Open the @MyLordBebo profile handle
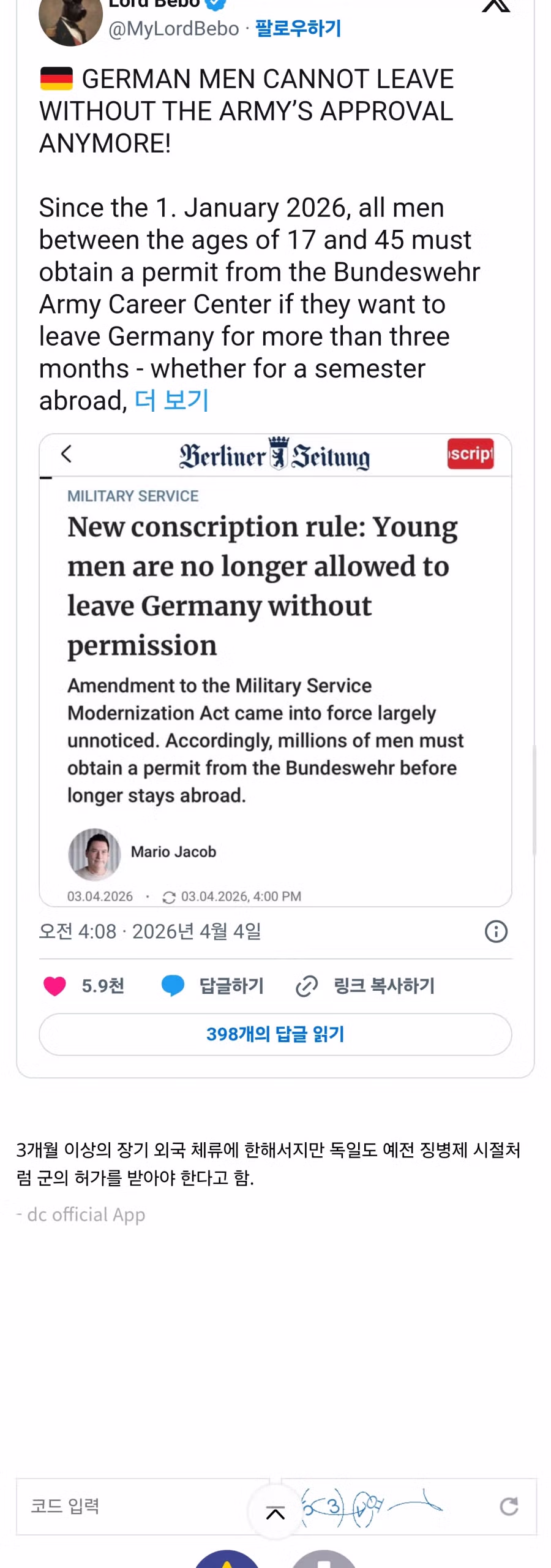 pos(173,28)
